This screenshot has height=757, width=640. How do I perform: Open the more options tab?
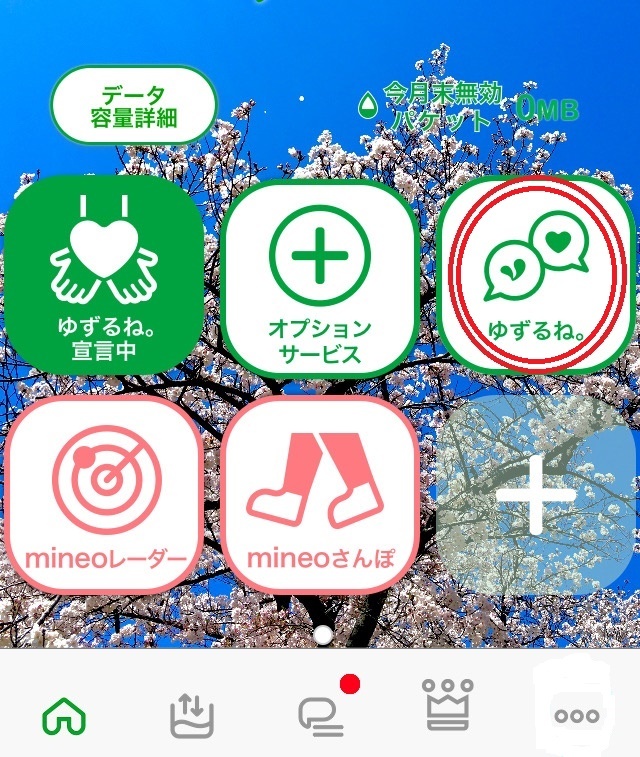pos(579,716)
